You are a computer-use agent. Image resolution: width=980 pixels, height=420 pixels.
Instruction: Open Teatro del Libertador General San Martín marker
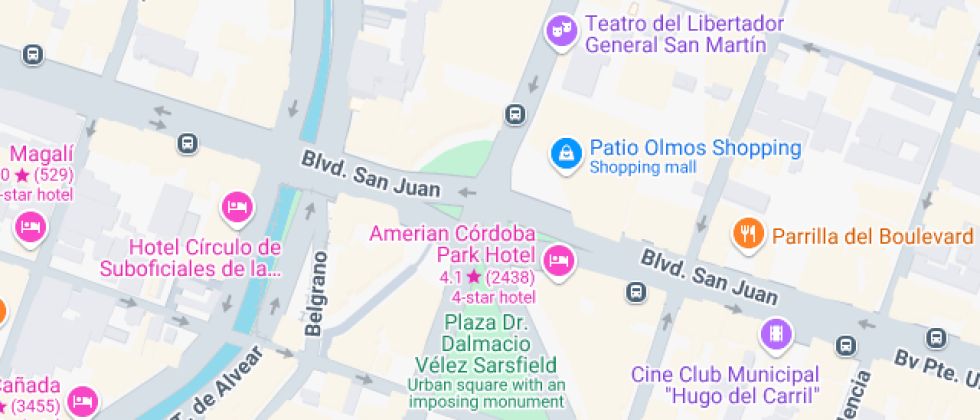click(x=561, y=31)
